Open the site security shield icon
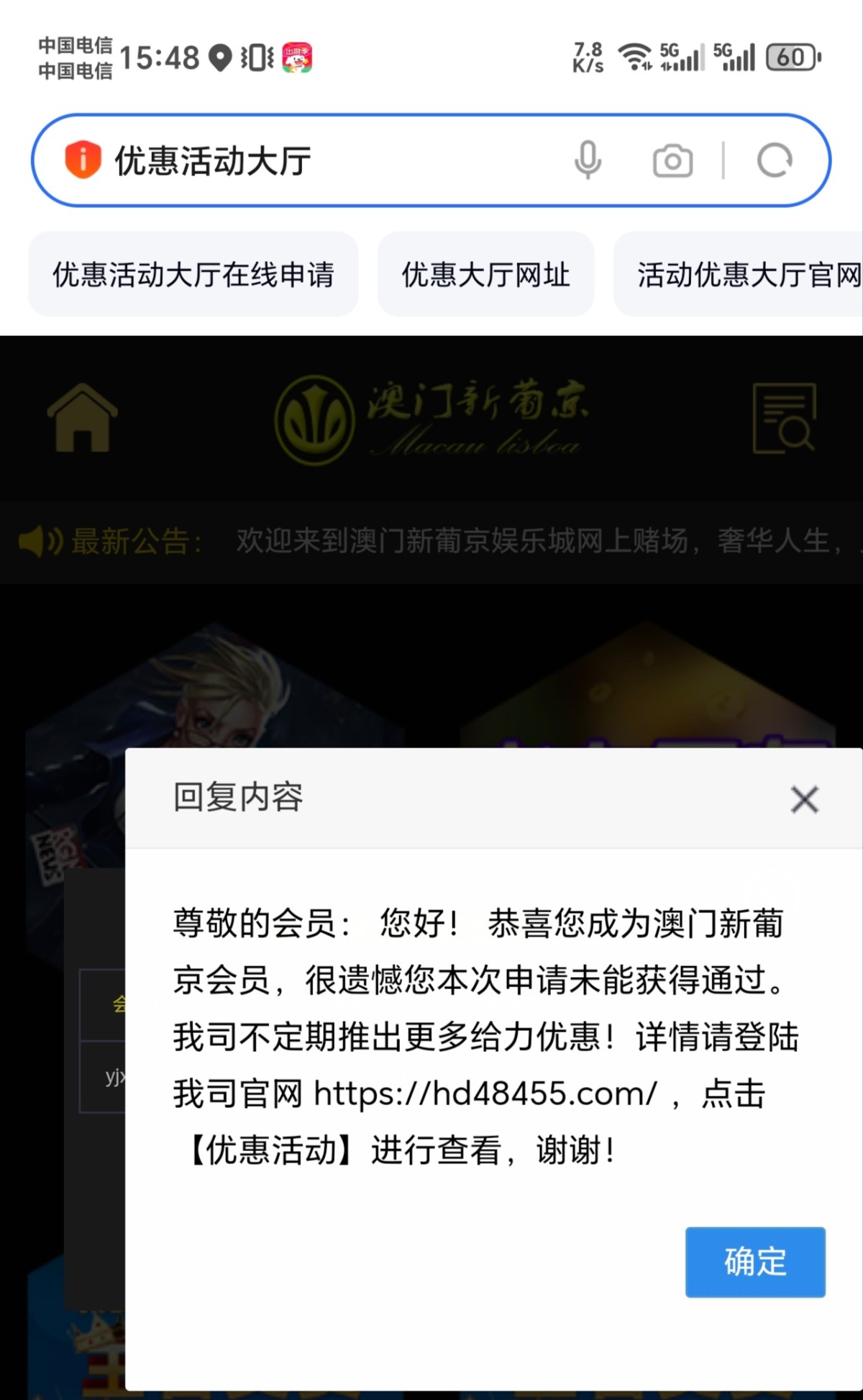Screen dimensions: 863x1400 pyautogui.click(x=83, y=159)
